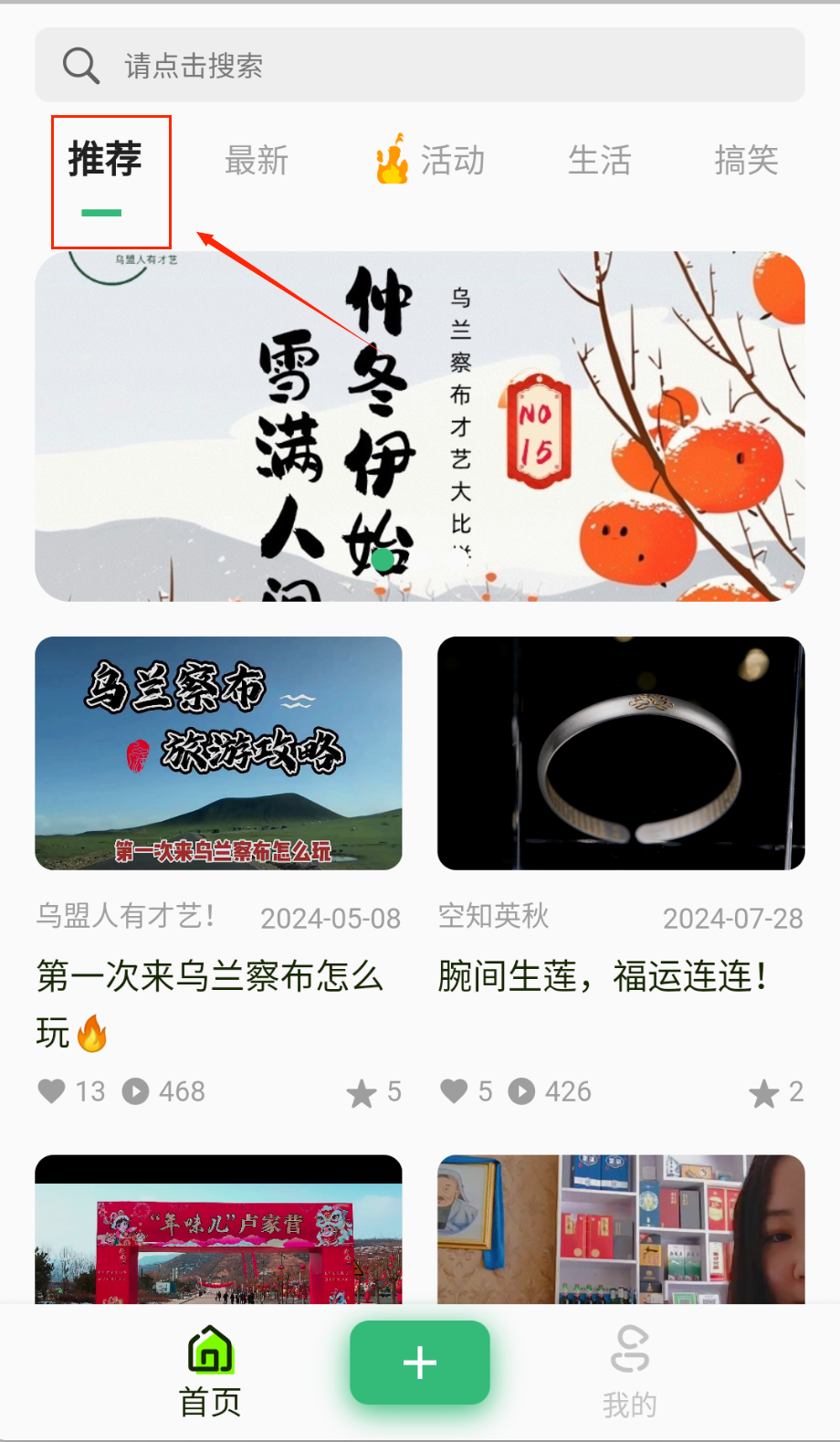This screenshot has height=1442, width=840.
Task: Like the 腕间生莲，福运连连 post
Action: 454,1091
